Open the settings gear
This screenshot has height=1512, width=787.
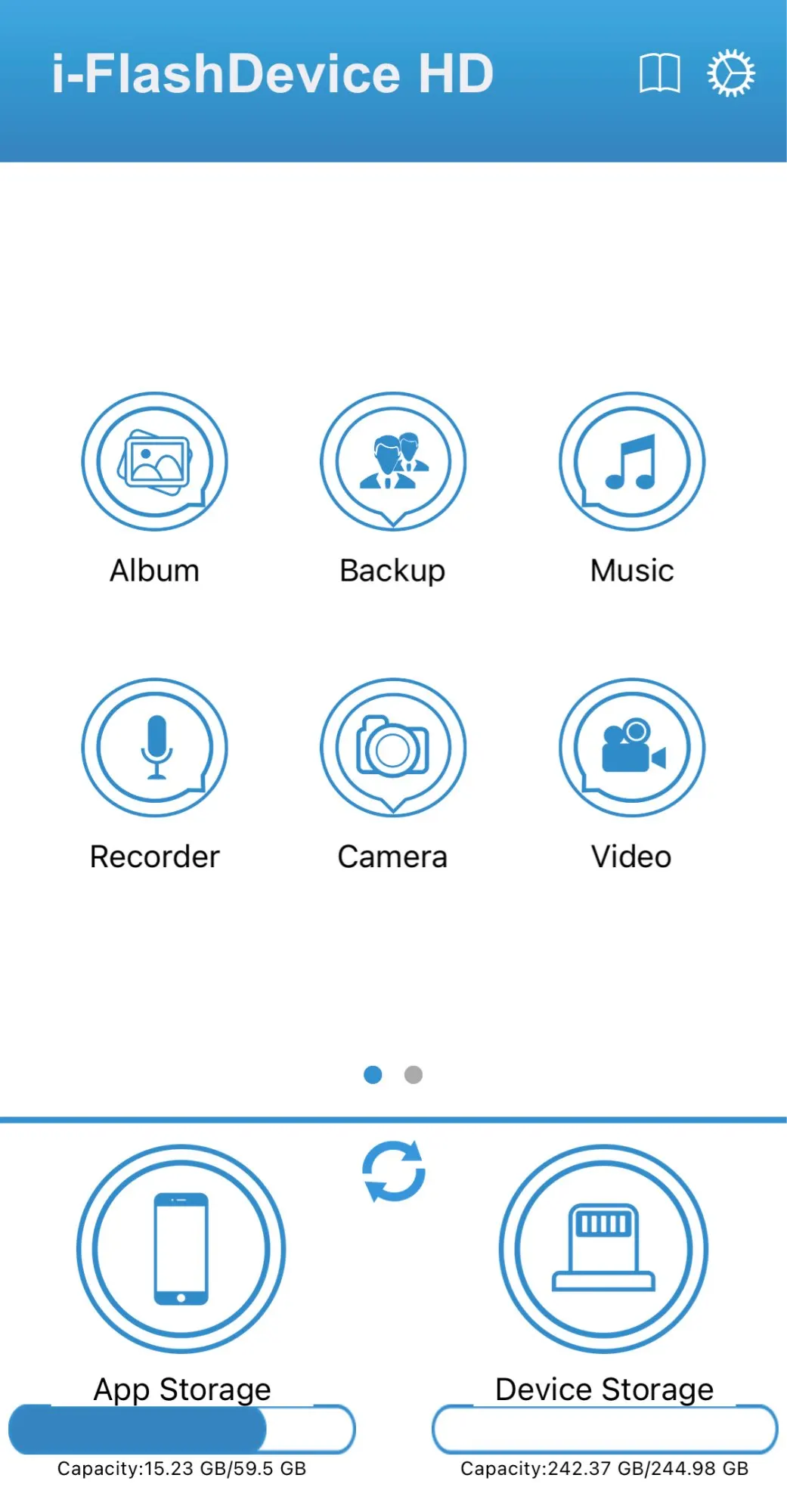click(x=730, y=73)
